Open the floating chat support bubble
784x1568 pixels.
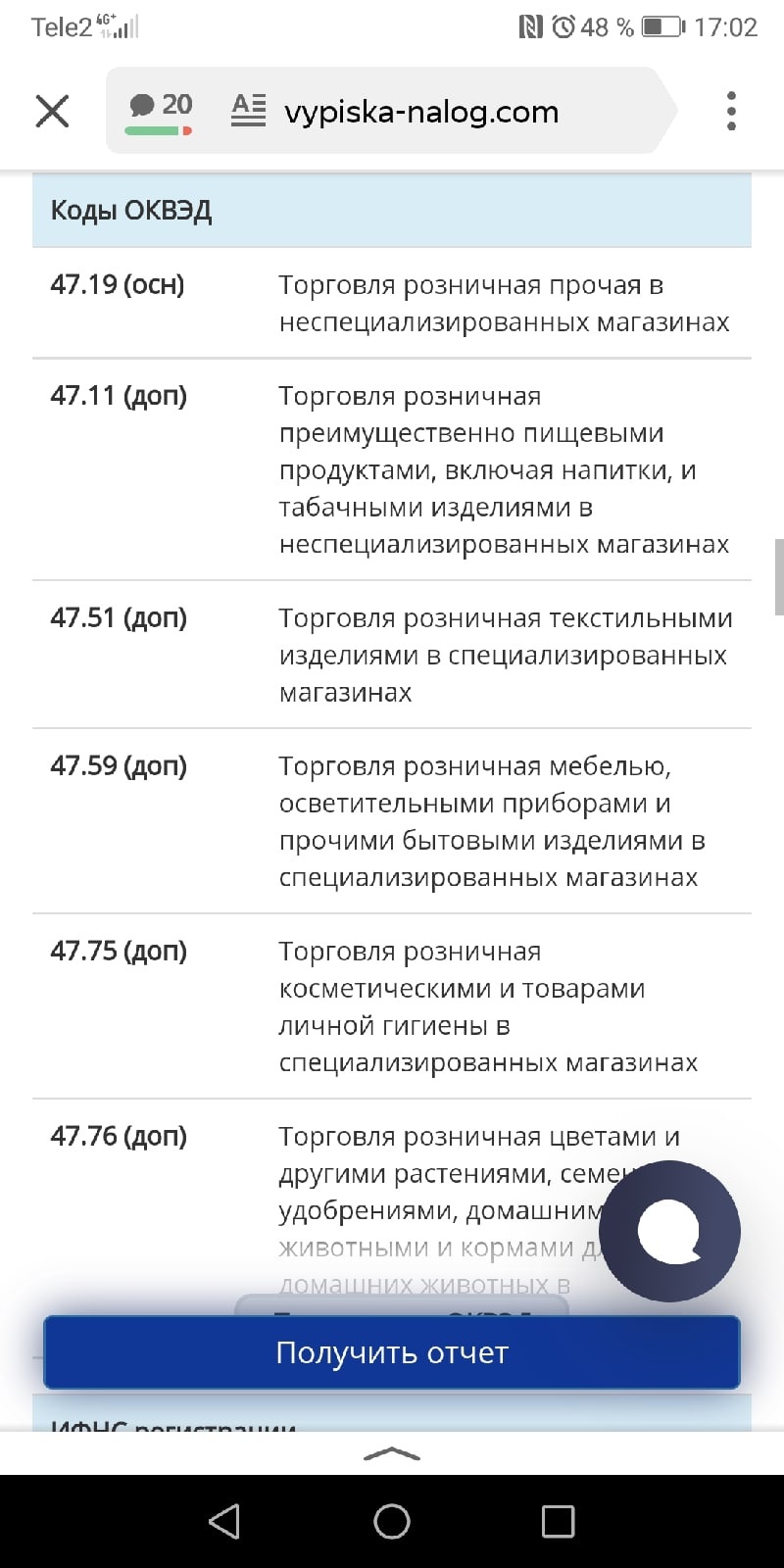click(x=670, y=1231)
